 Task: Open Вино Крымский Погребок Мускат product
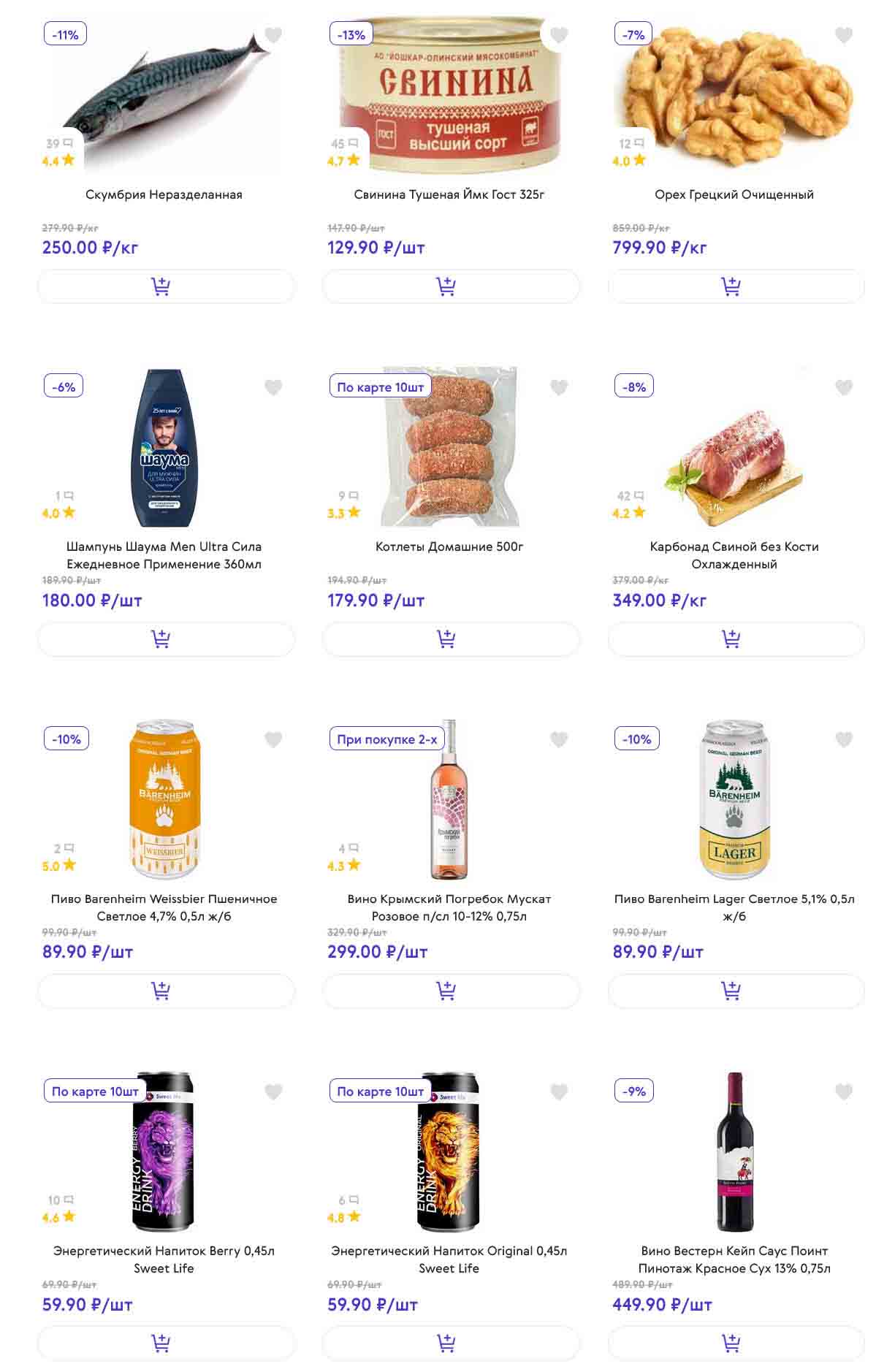pos(449,907)
